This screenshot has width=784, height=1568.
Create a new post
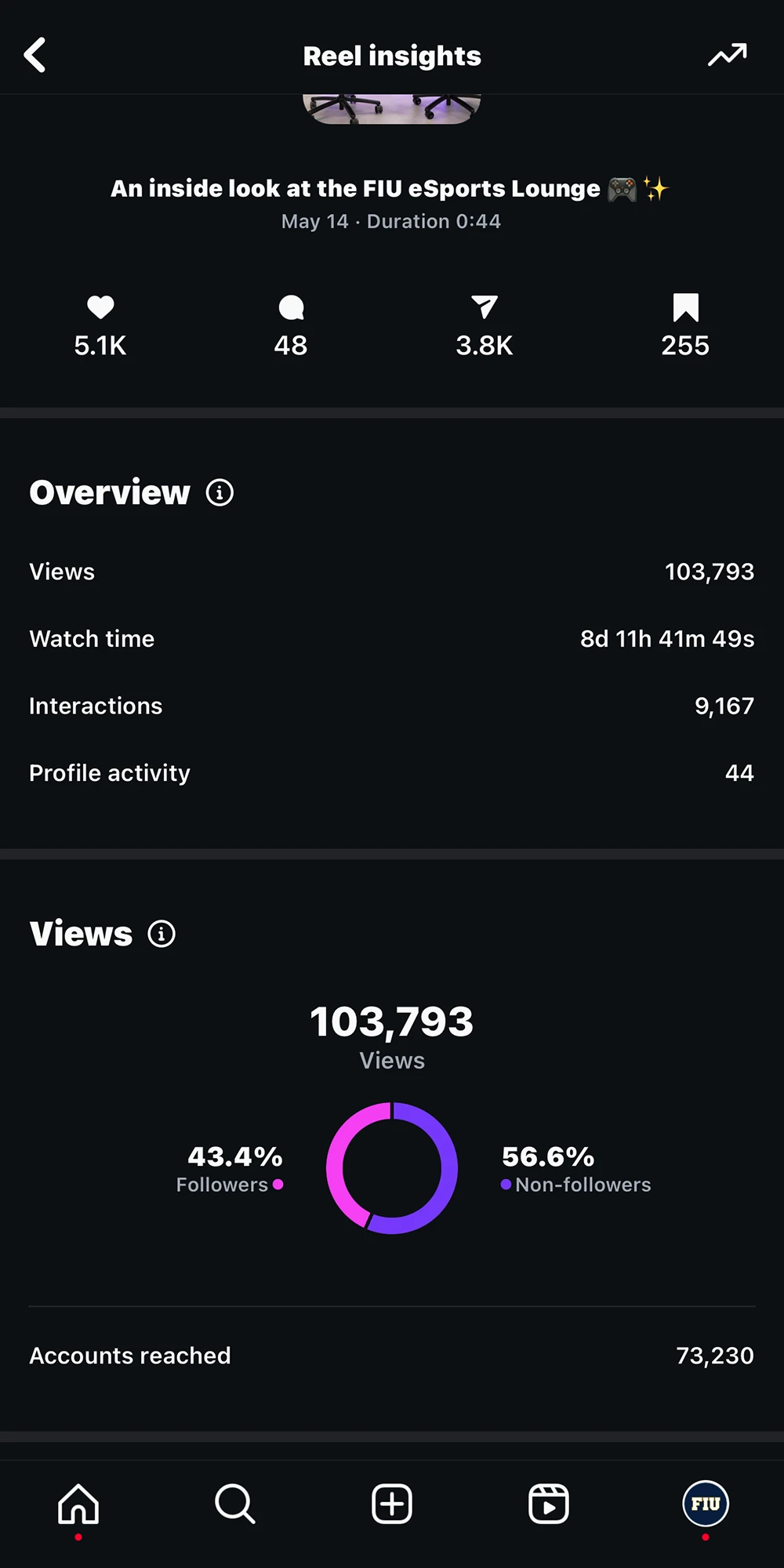[x=392, y=1504]
